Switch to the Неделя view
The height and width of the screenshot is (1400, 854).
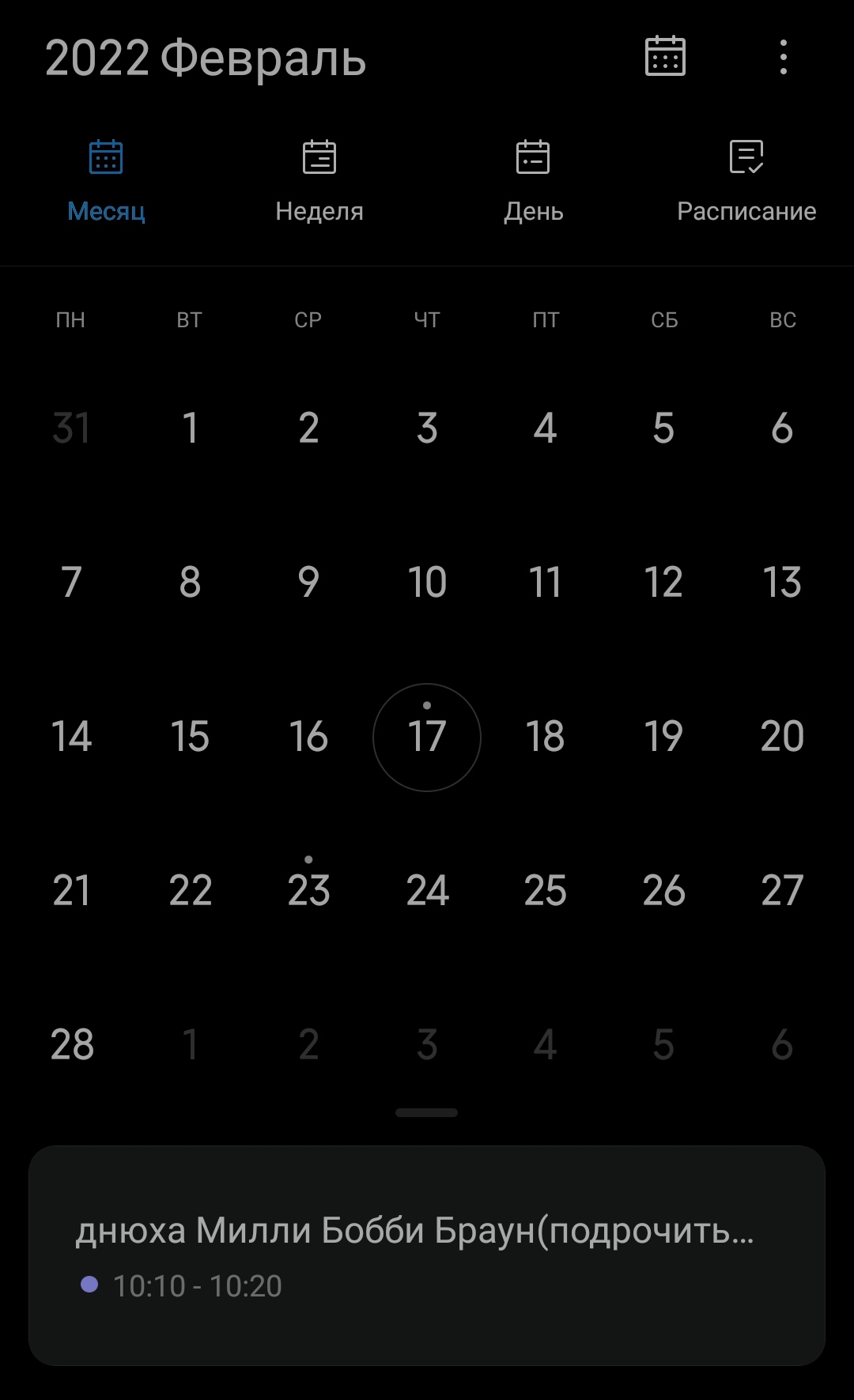pos(319,180)
